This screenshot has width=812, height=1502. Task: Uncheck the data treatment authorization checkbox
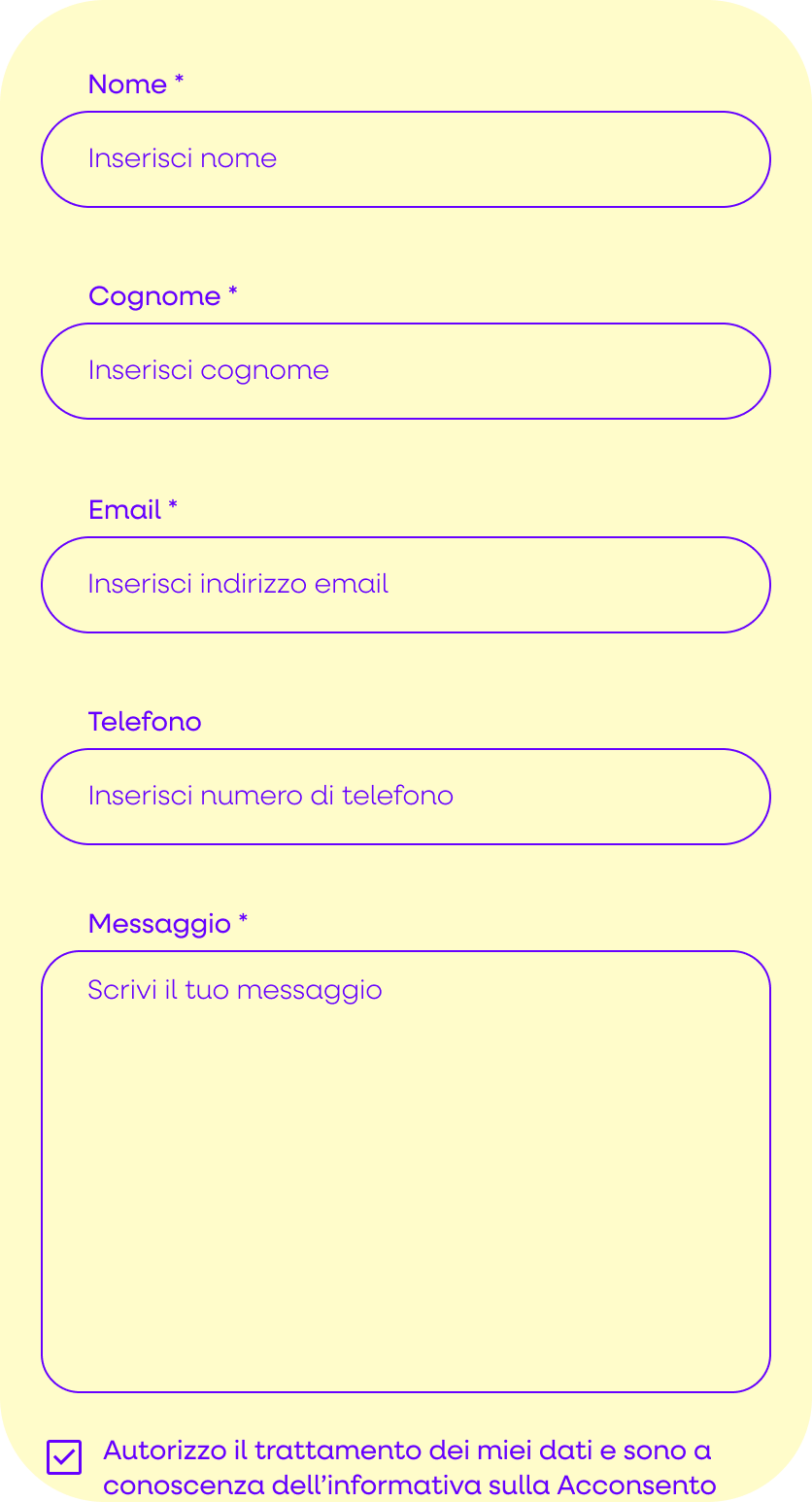coord(64,1457)
